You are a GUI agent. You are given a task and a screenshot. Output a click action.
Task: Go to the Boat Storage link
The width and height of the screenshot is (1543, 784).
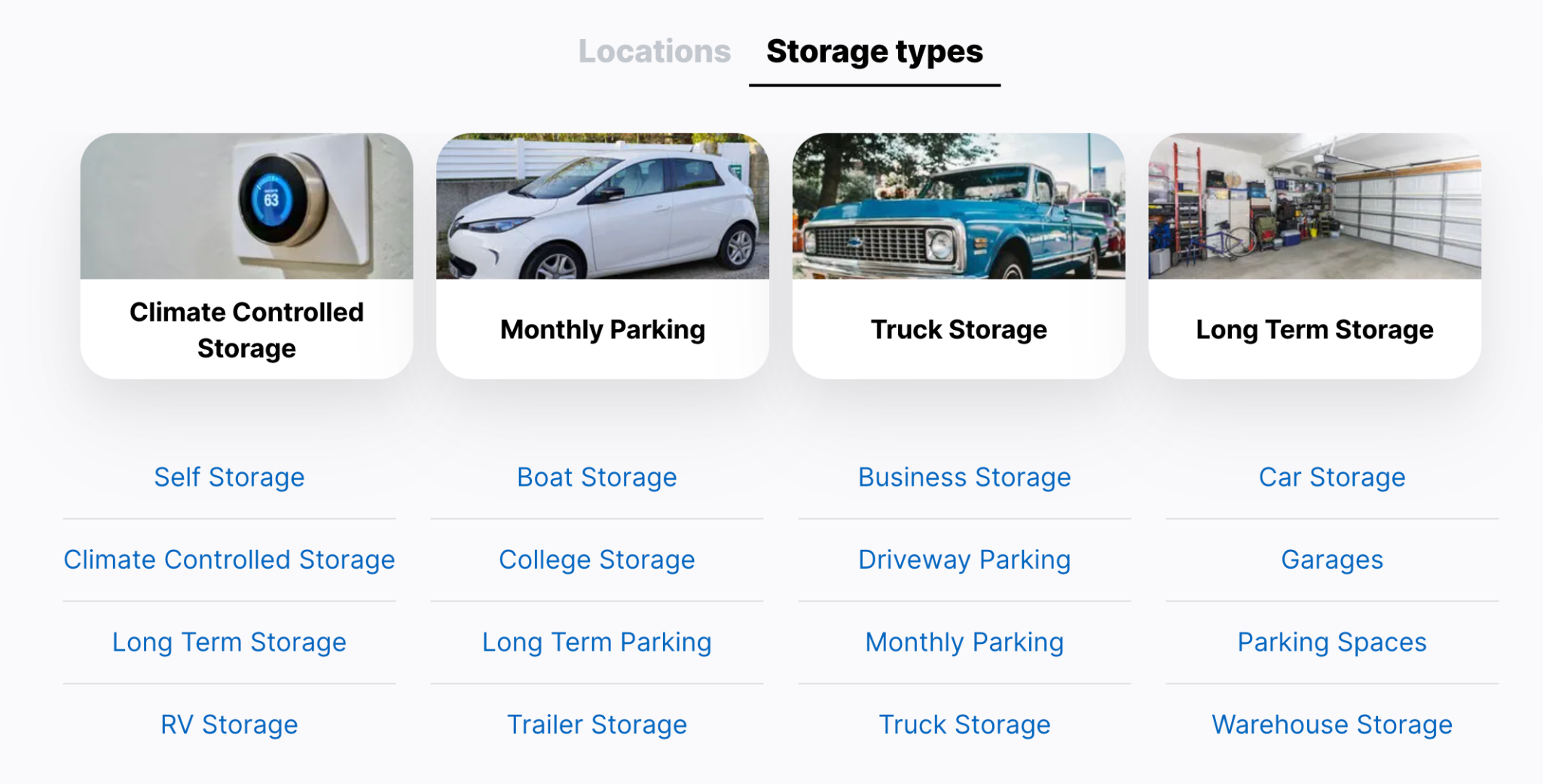point(597,477)
